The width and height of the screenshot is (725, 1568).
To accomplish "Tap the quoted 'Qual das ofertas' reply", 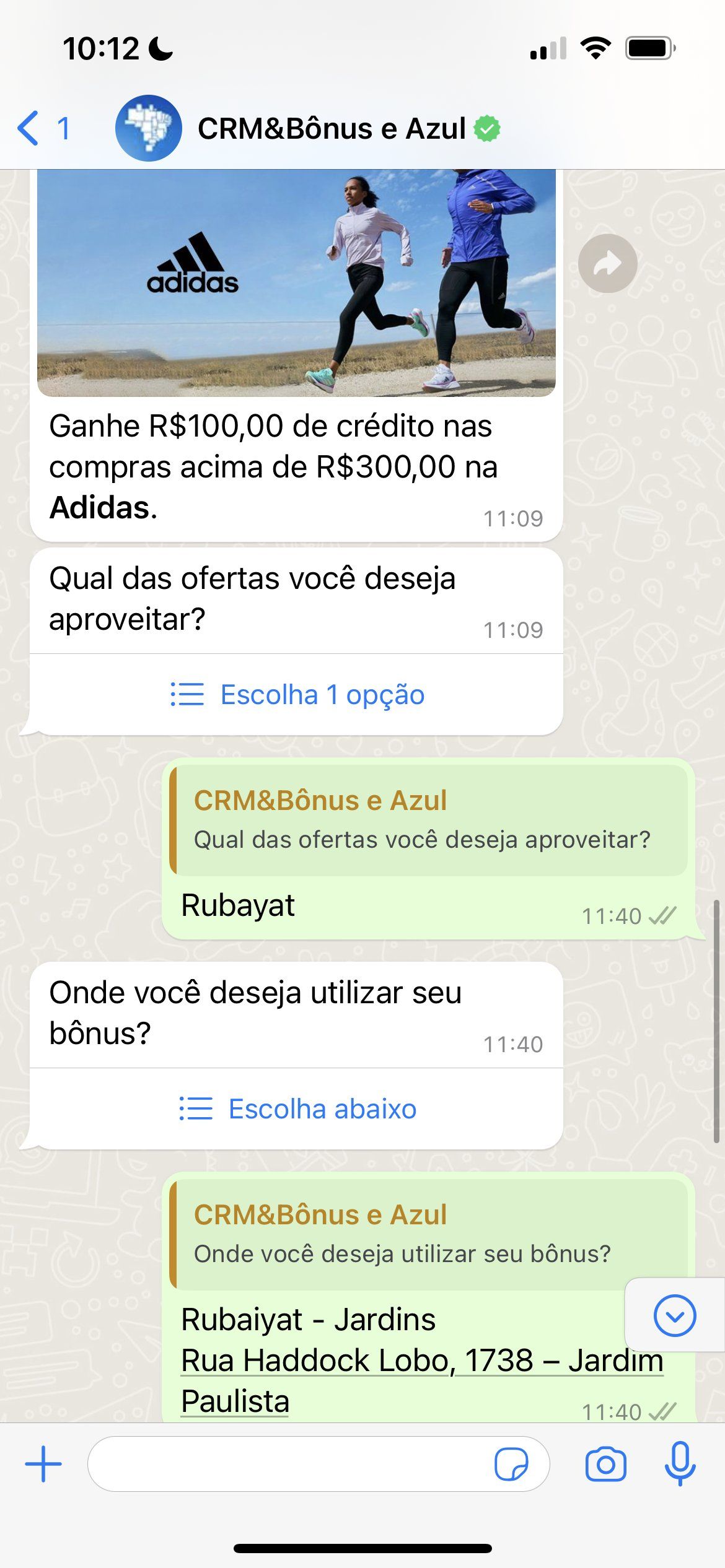I will pos(429,821).
